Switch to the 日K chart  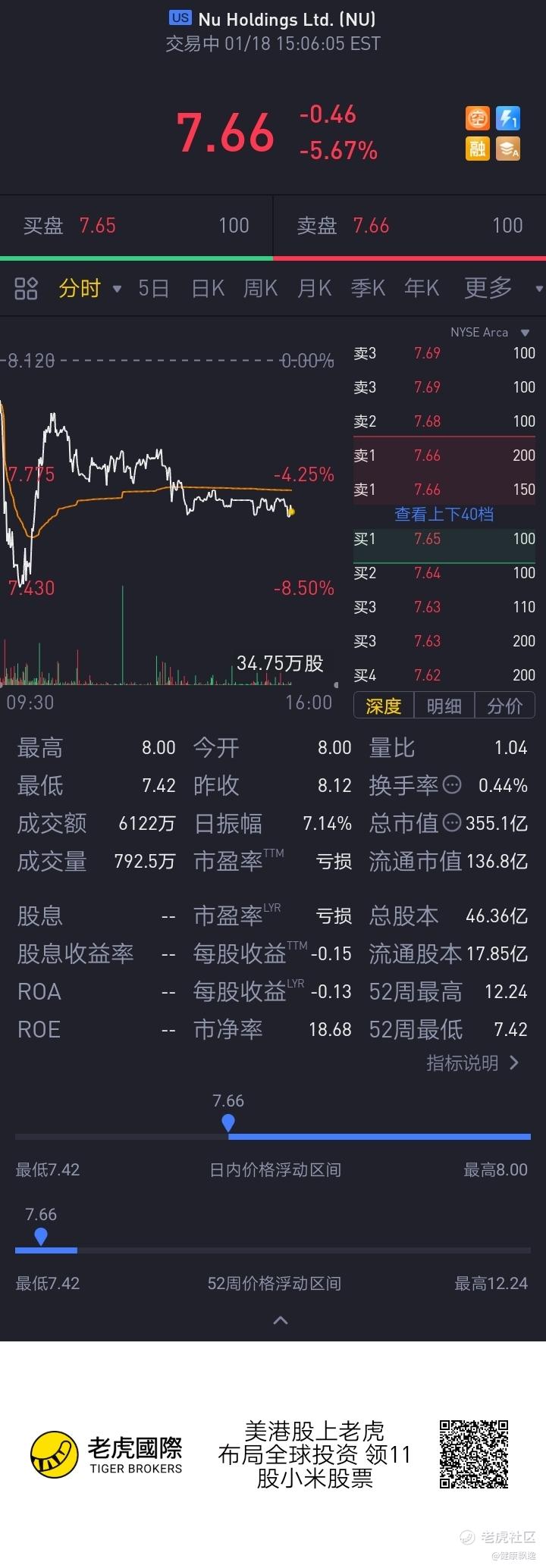pos(208,288)
